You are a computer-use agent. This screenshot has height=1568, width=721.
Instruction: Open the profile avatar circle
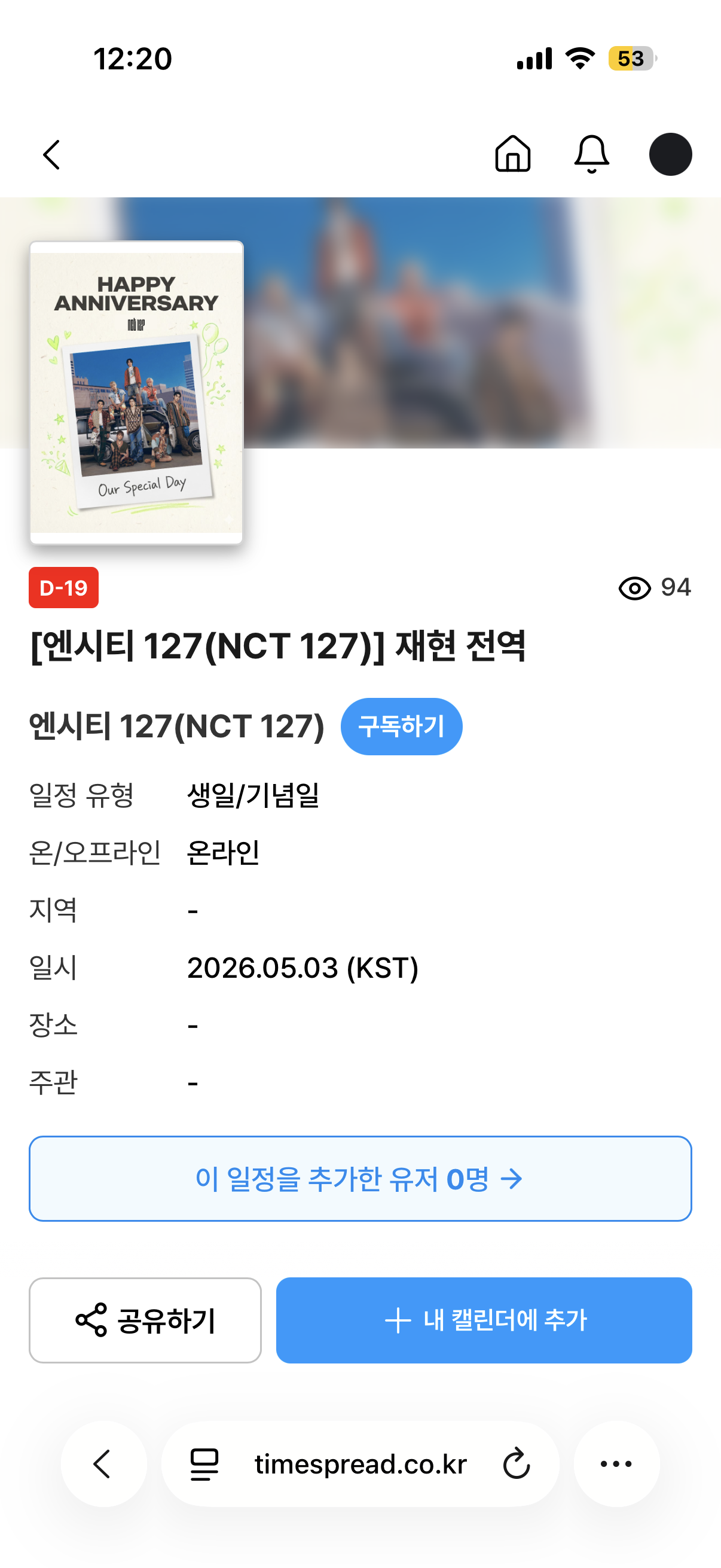[670, 154]
